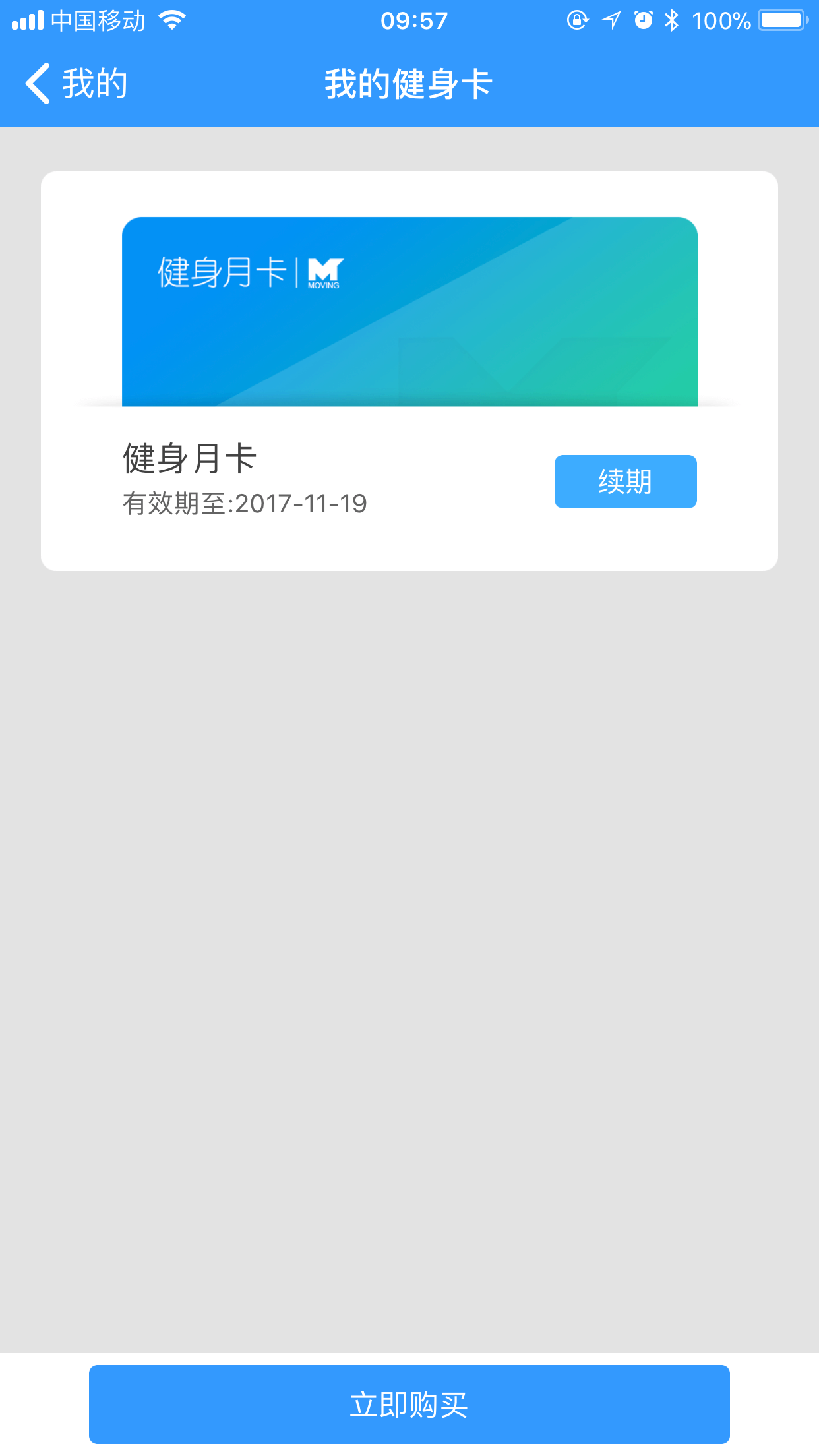
Task: Tap 续期 to renew the monthly card
Action: pyautogui.click(x=625, y=481)
